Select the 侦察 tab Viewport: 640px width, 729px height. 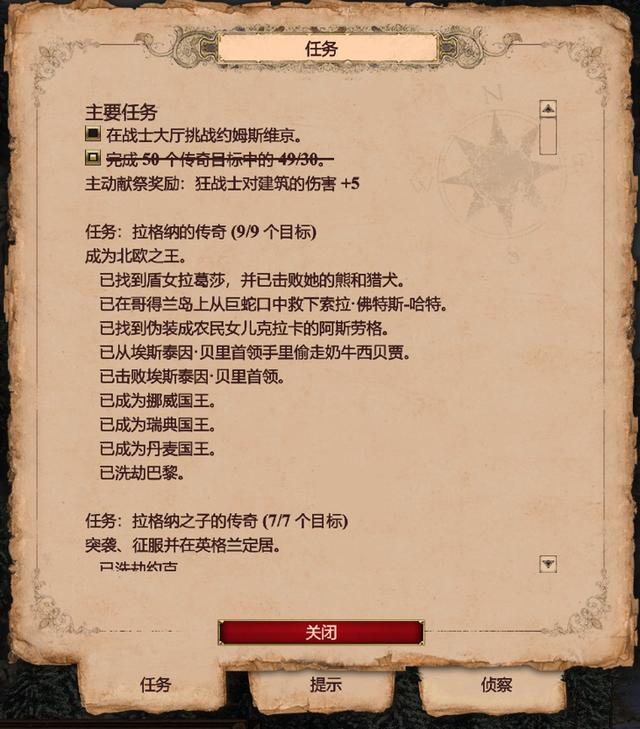(496, 685)
